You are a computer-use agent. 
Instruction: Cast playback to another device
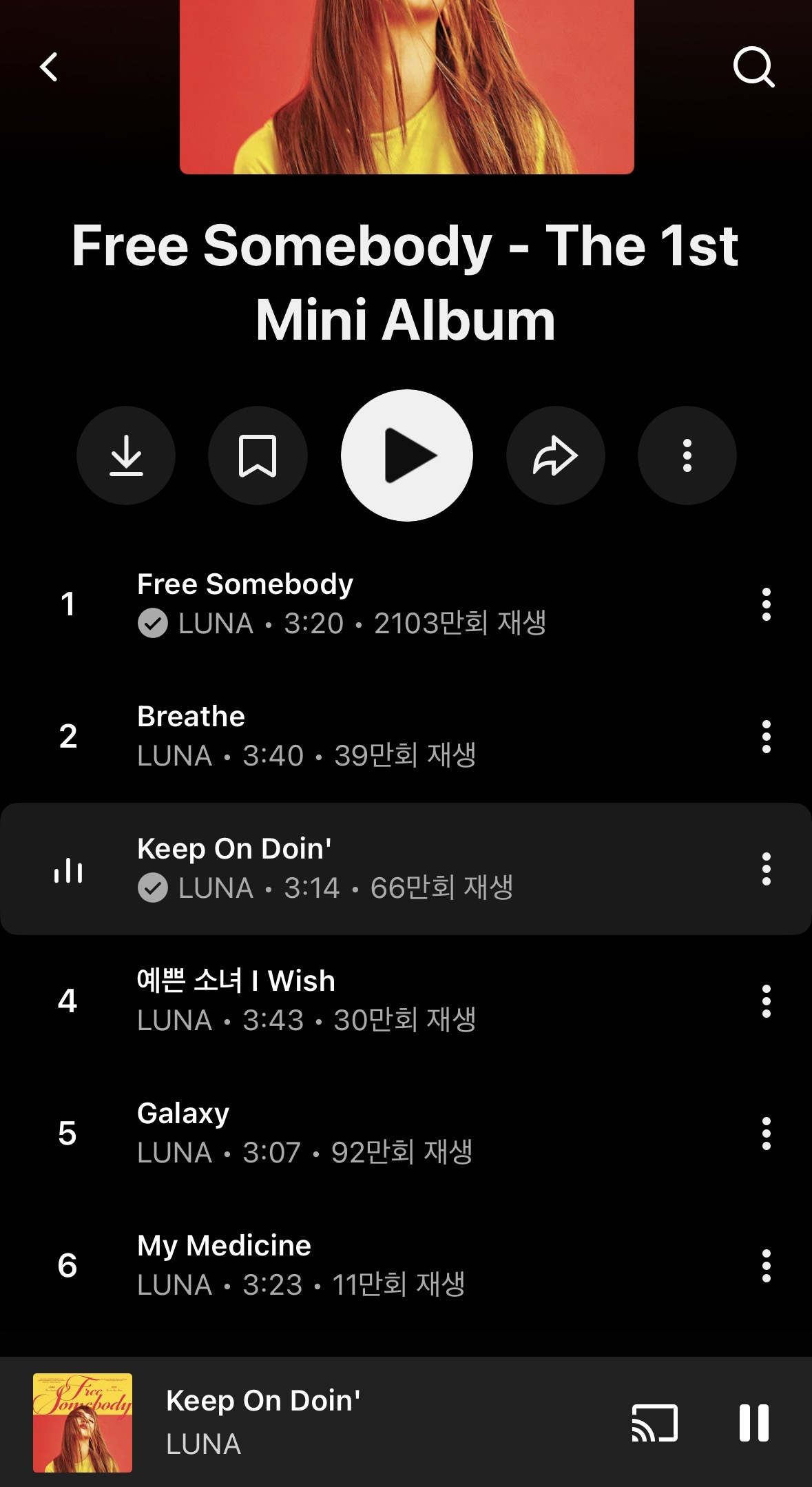pyautogui.click(x=655, y=1423)
